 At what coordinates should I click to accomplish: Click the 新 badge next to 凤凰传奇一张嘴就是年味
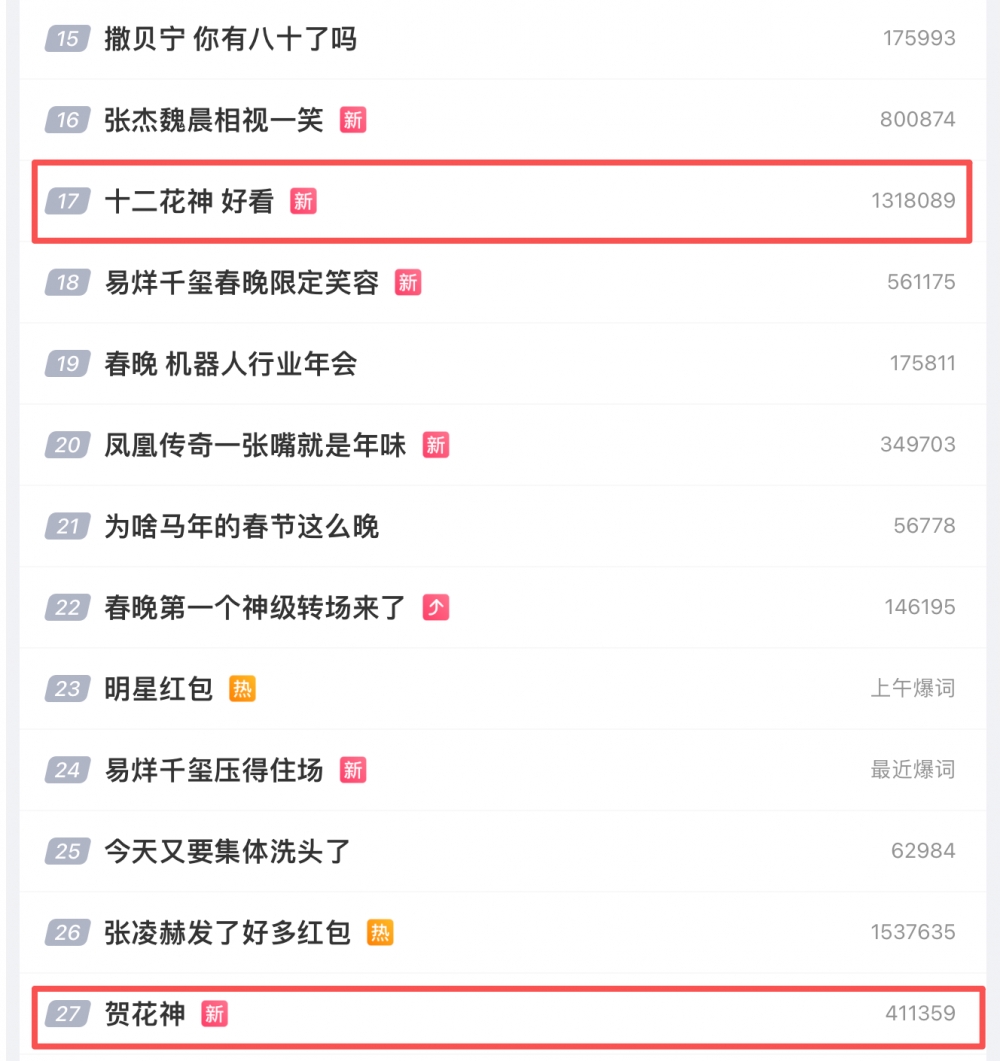436,446
